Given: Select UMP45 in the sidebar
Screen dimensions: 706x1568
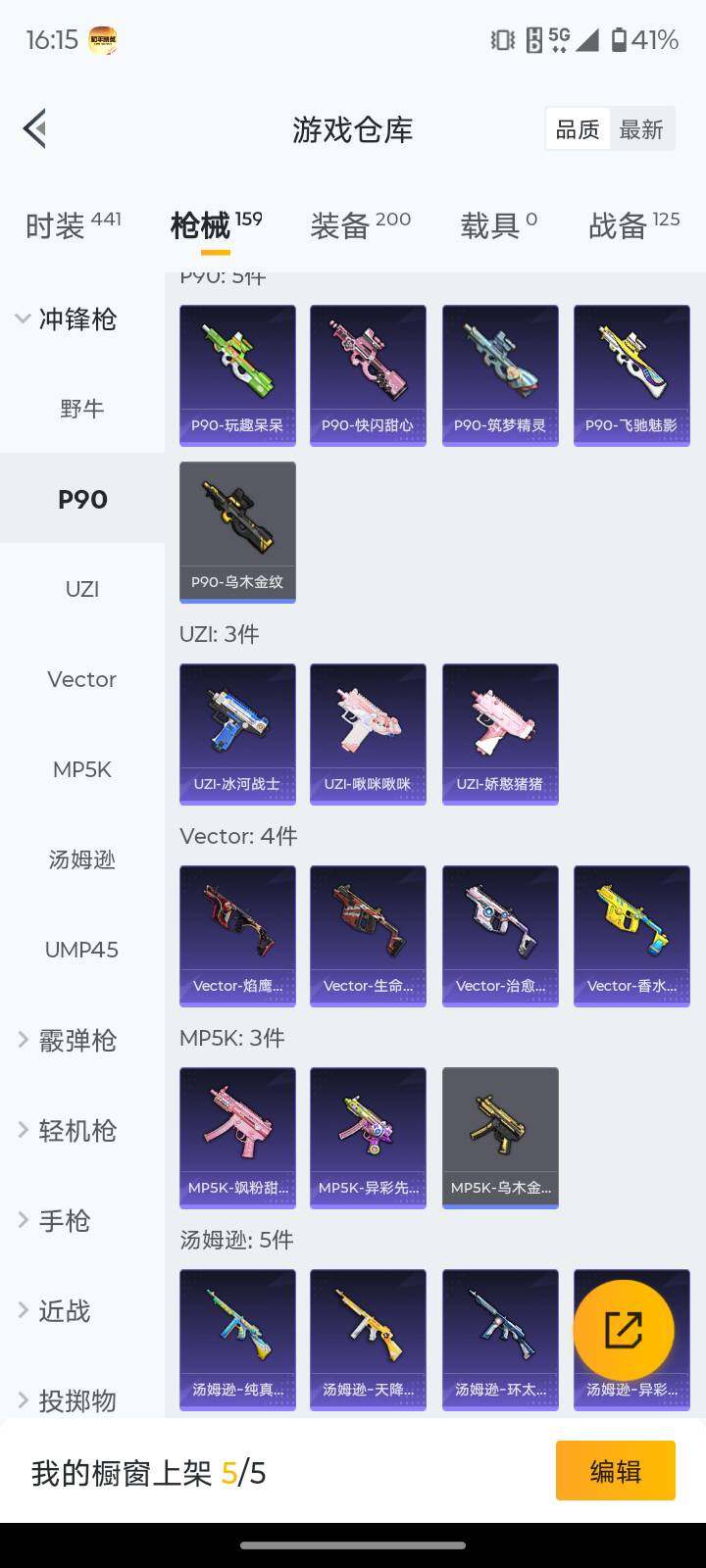Looking at the screenshot, I should point(82,950).
